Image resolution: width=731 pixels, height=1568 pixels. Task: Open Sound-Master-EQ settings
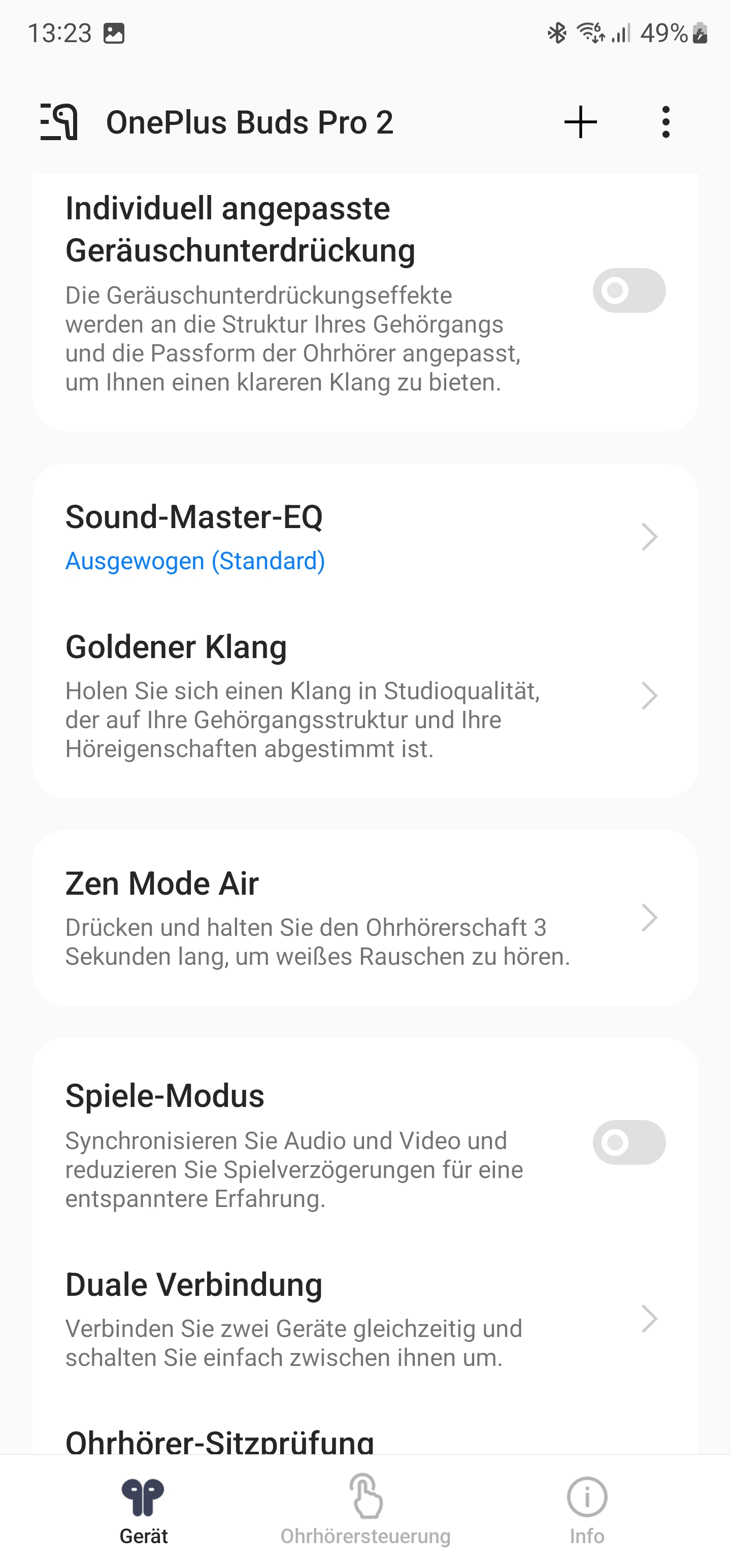[365, 537]
